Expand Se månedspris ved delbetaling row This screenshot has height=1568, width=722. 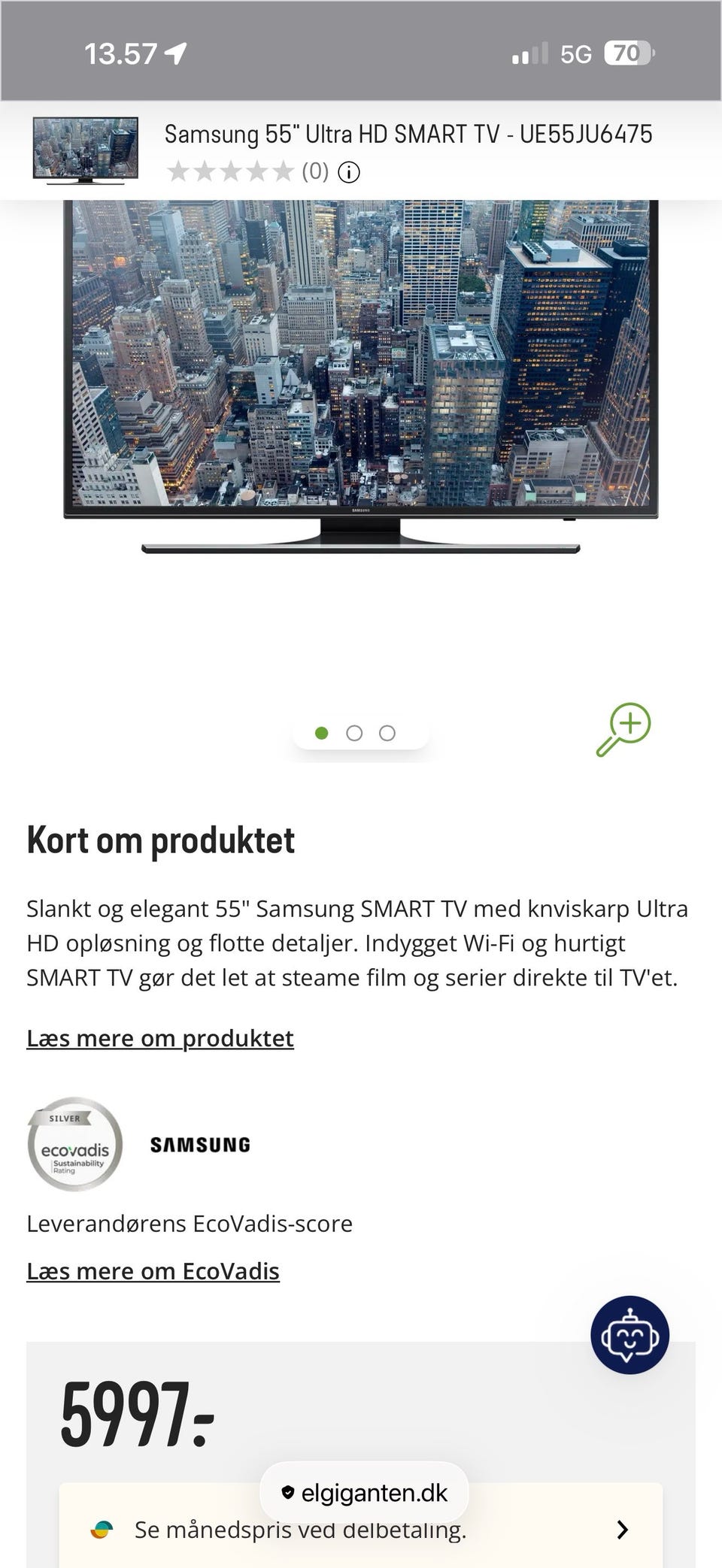[361, 1529]
